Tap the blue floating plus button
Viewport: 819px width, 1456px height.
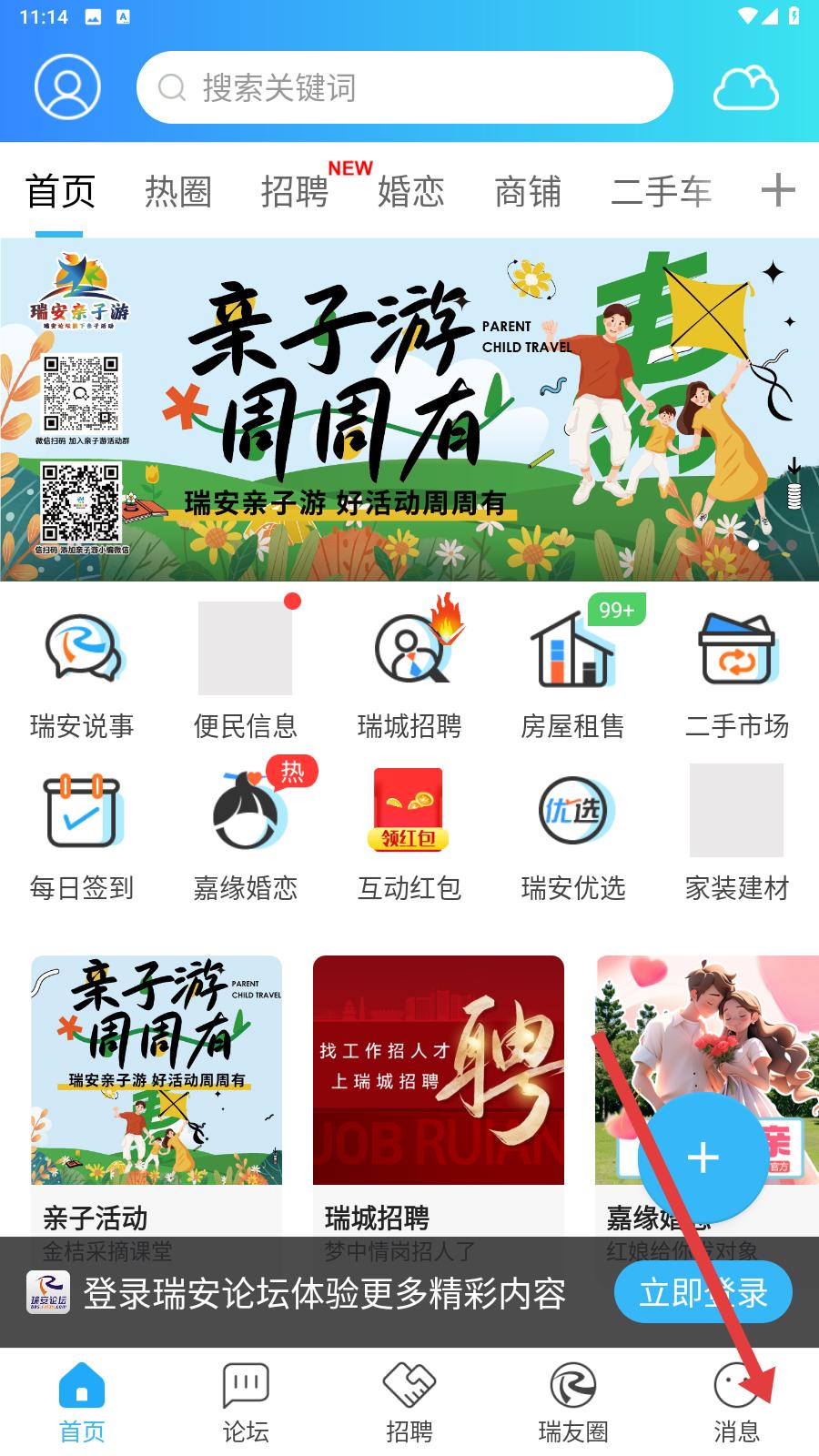(703, 1158)
